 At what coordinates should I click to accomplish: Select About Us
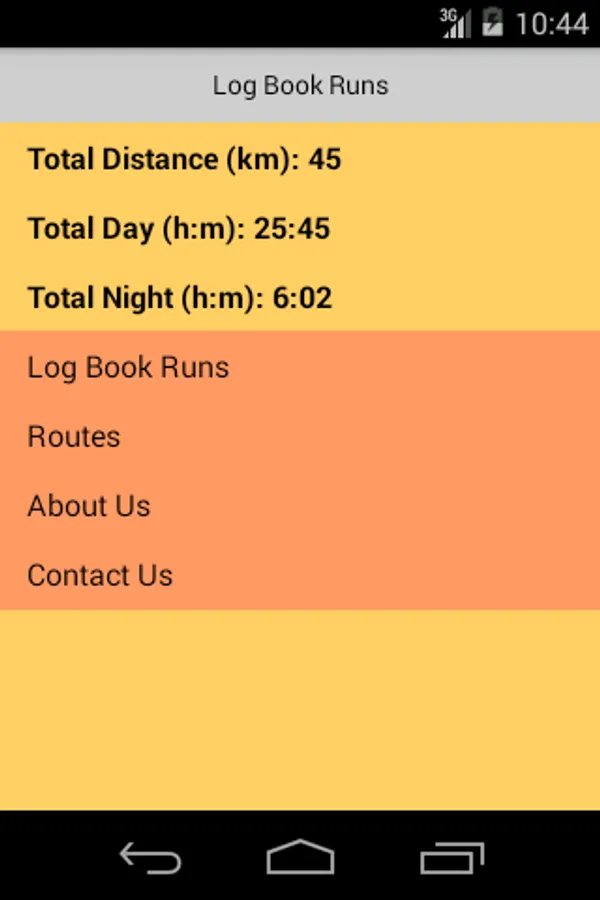(x=89, y=506)
